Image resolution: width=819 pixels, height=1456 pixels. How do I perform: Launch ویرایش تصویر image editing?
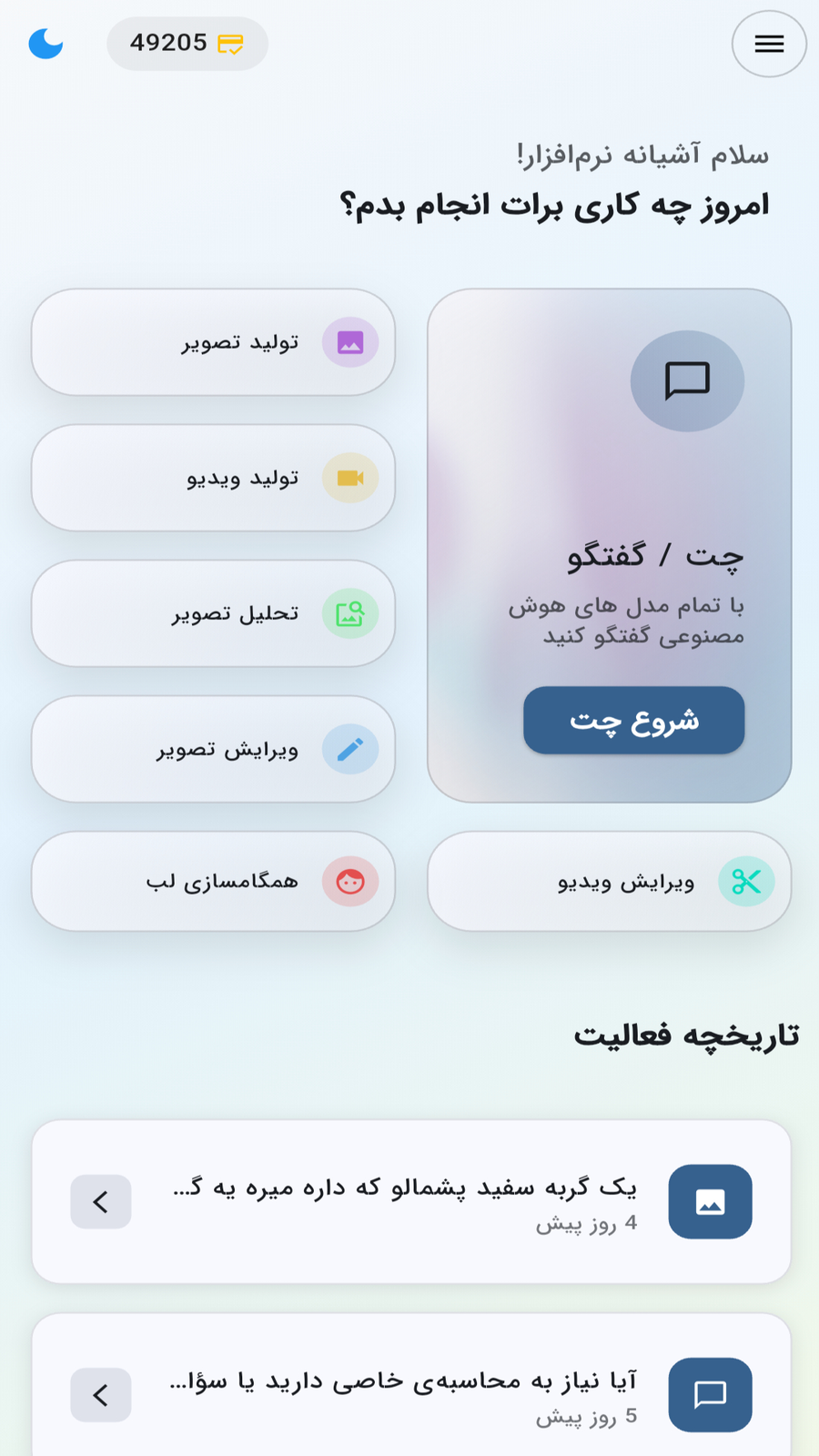(214, 749)
